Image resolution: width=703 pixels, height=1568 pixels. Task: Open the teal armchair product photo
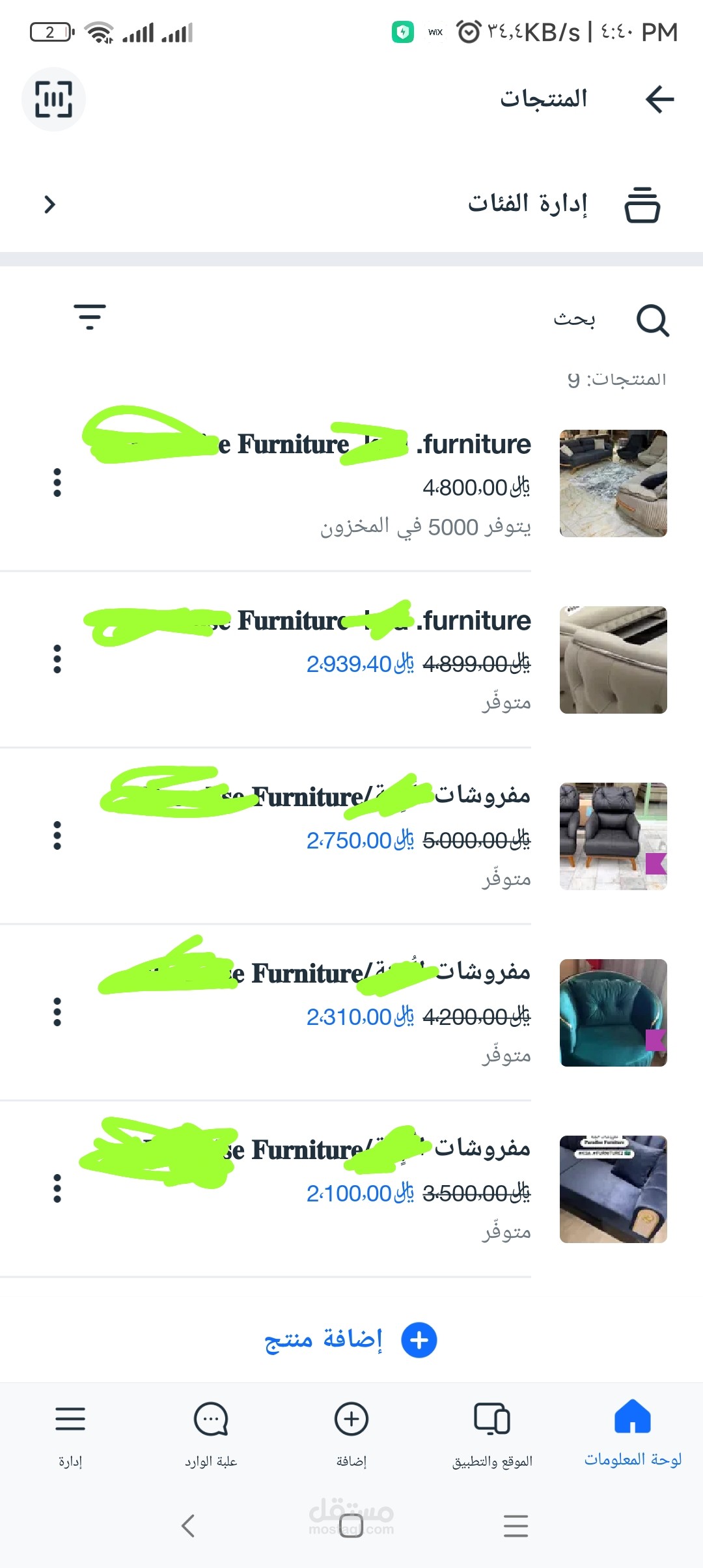coord(613,1013)
